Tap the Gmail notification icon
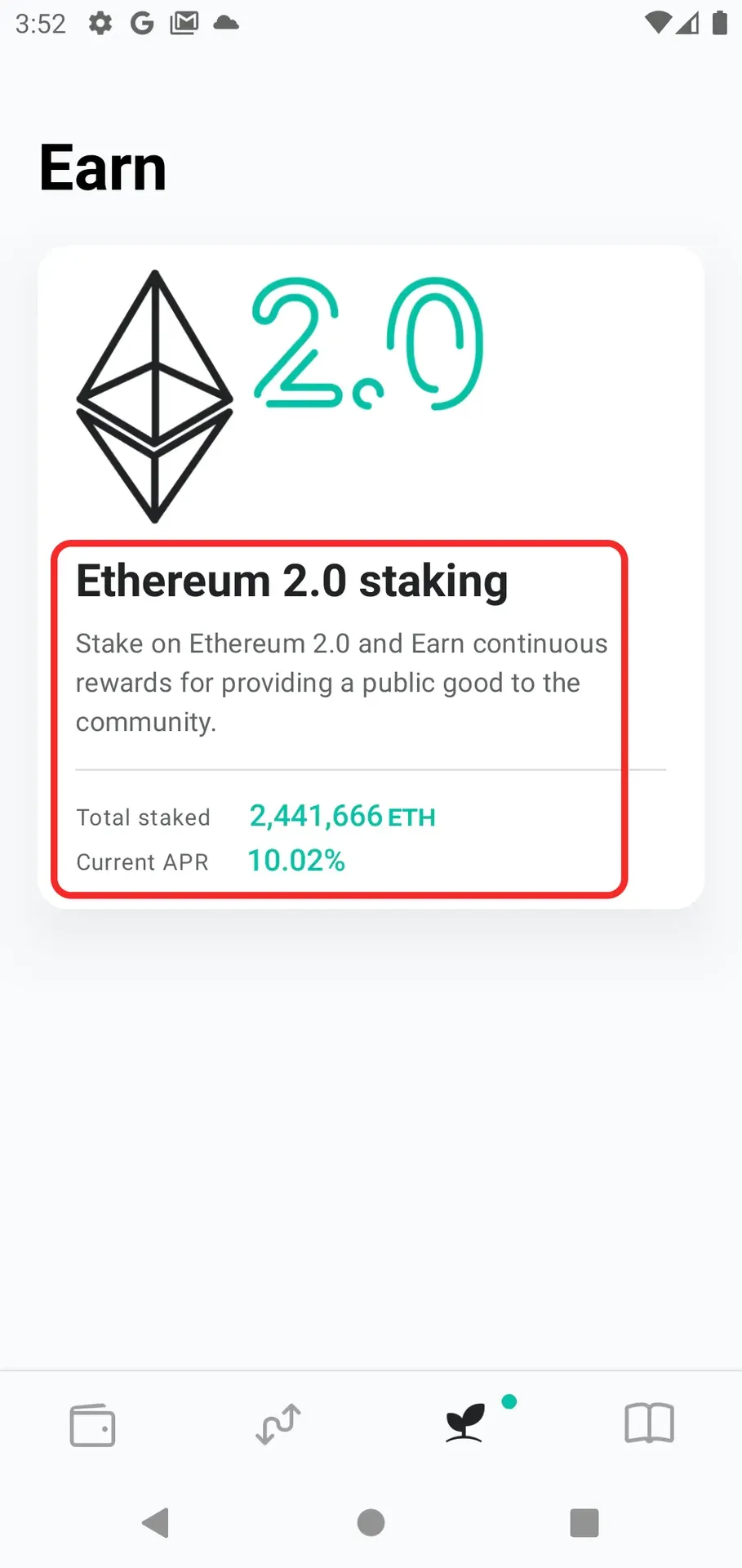 coord(184,23)
